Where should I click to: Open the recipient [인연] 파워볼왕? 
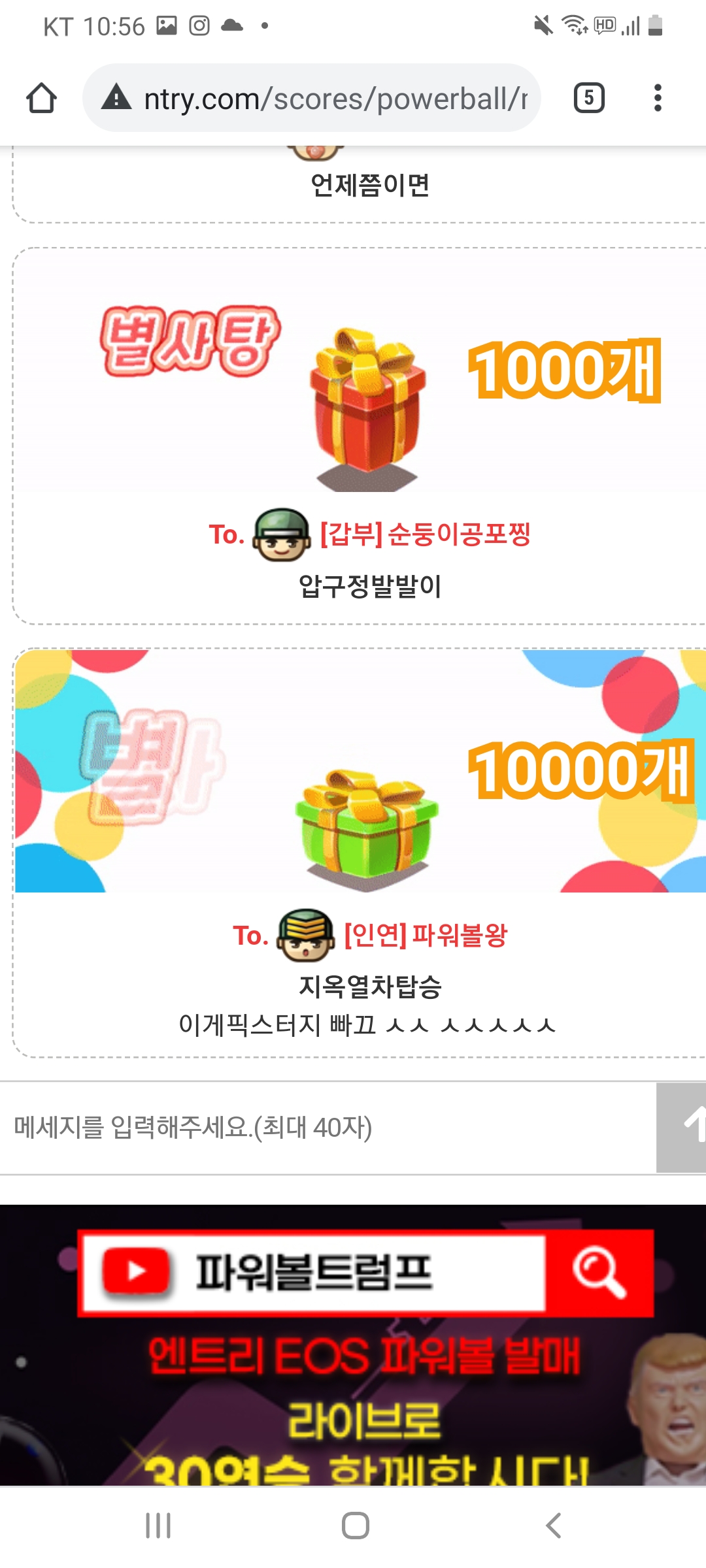click(425, 936)
